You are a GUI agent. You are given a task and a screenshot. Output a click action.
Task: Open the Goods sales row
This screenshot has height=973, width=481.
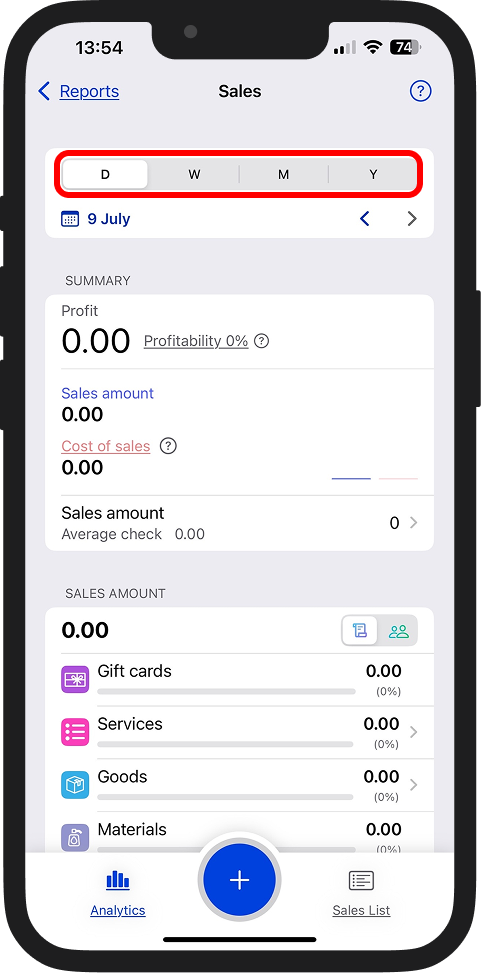[x=240, y=785]
